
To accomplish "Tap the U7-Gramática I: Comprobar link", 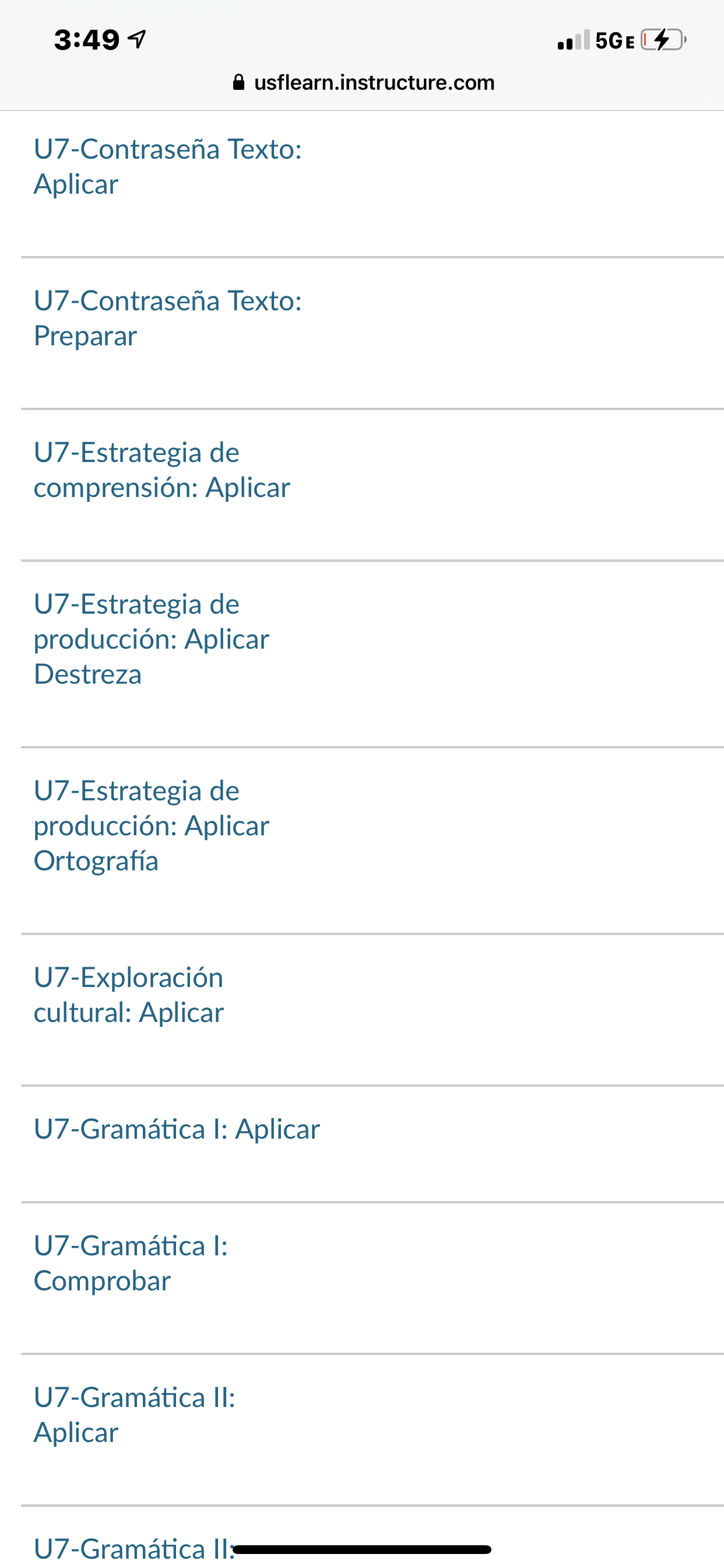I will click(131, 1263).
